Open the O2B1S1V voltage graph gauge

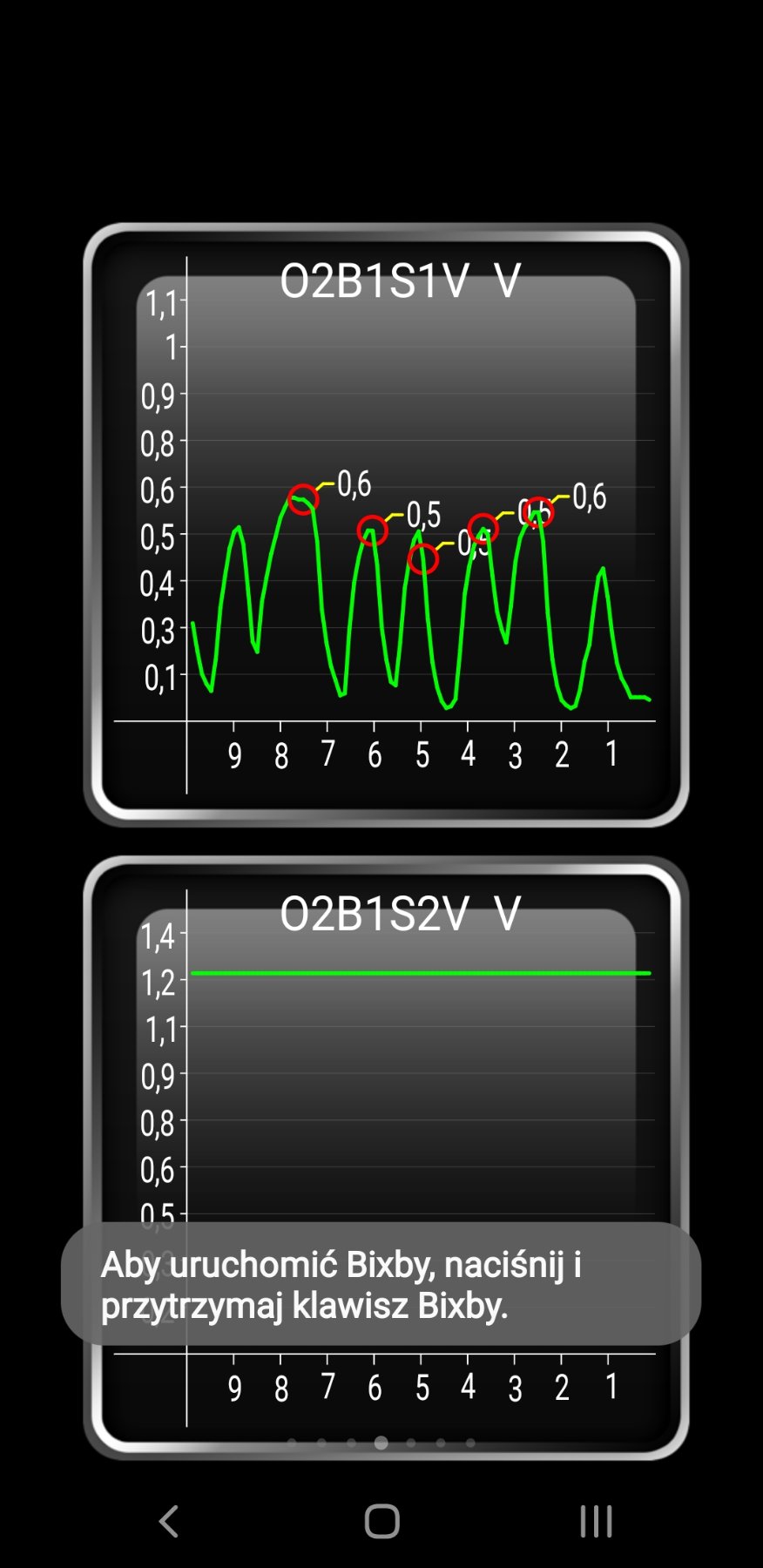[386, 524]
